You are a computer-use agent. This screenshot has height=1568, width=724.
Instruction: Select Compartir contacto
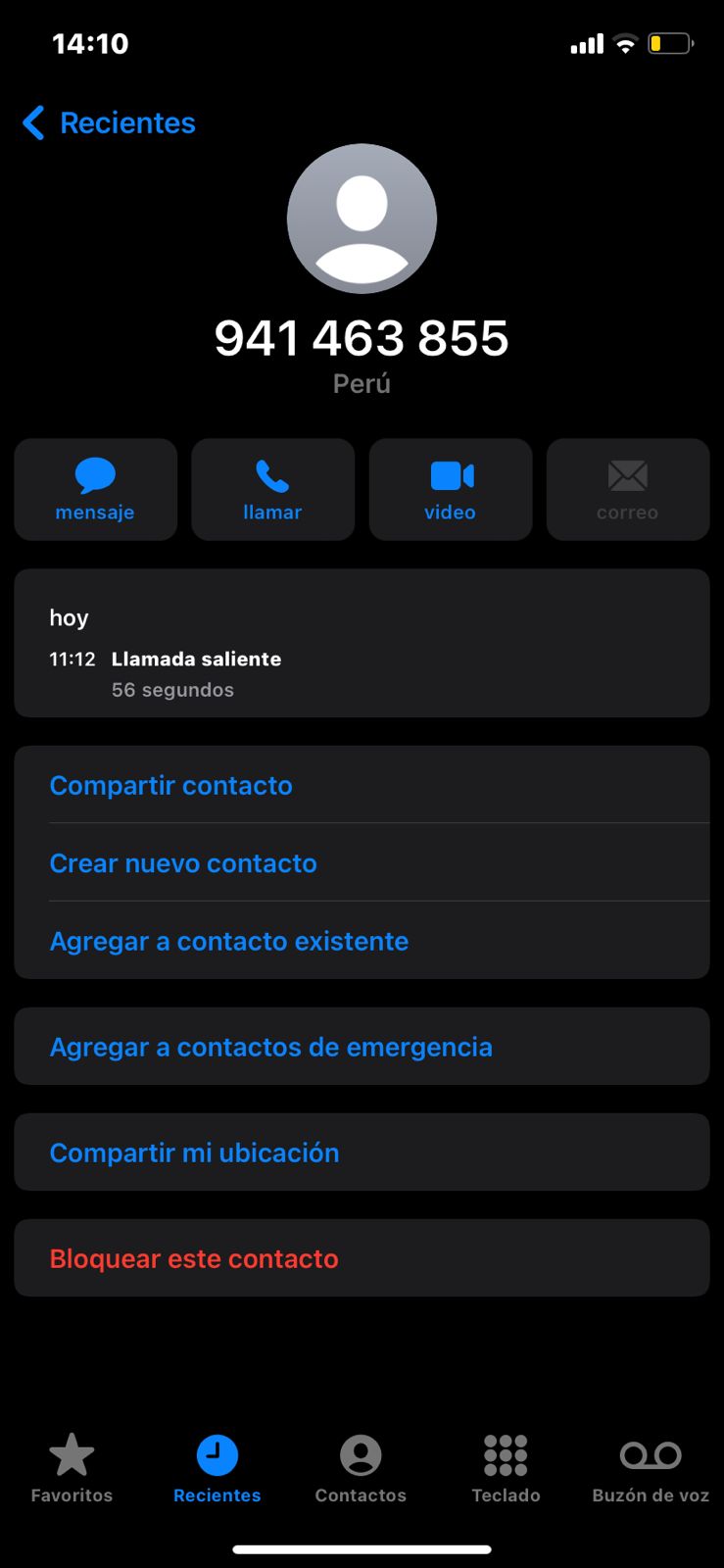(x=362, y=785)
